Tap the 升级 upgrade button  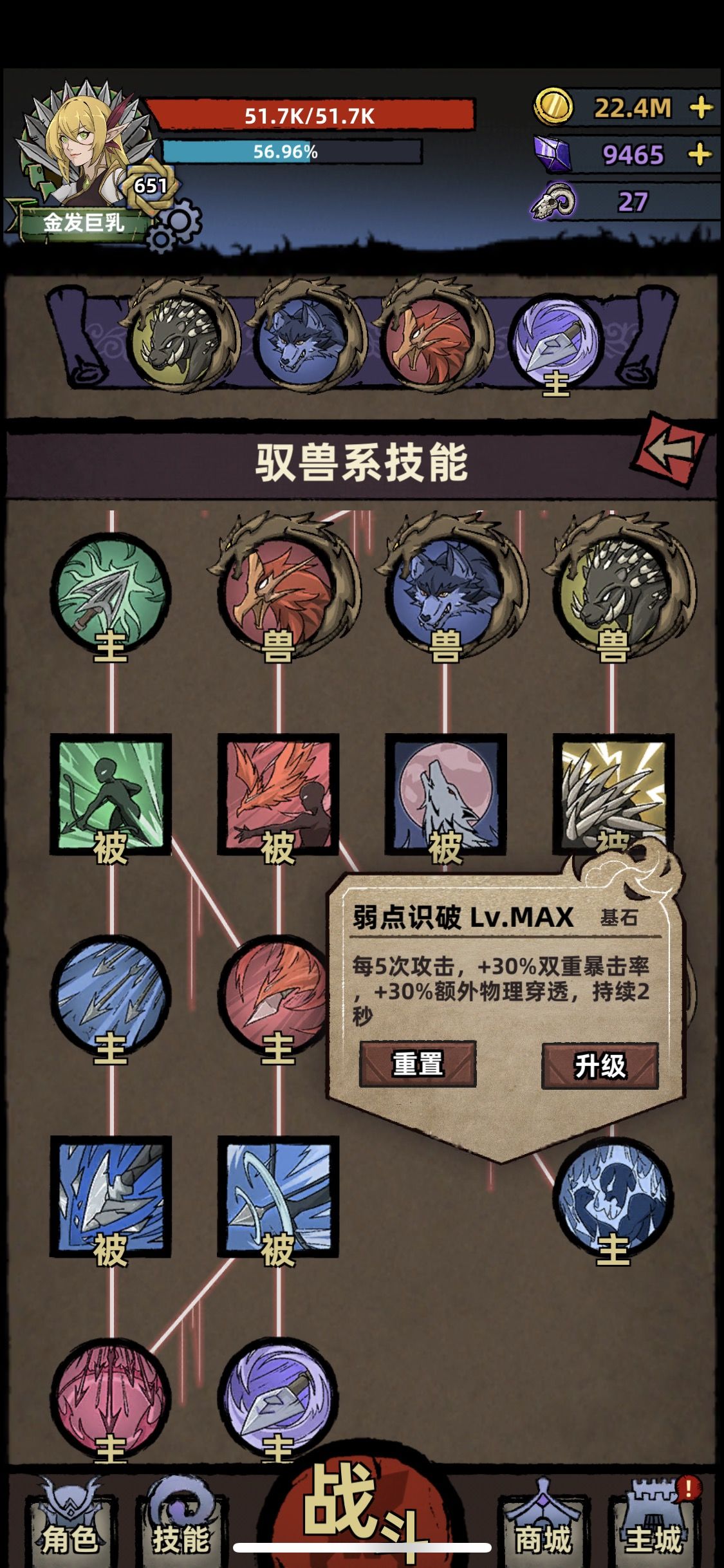[600, 1065]
